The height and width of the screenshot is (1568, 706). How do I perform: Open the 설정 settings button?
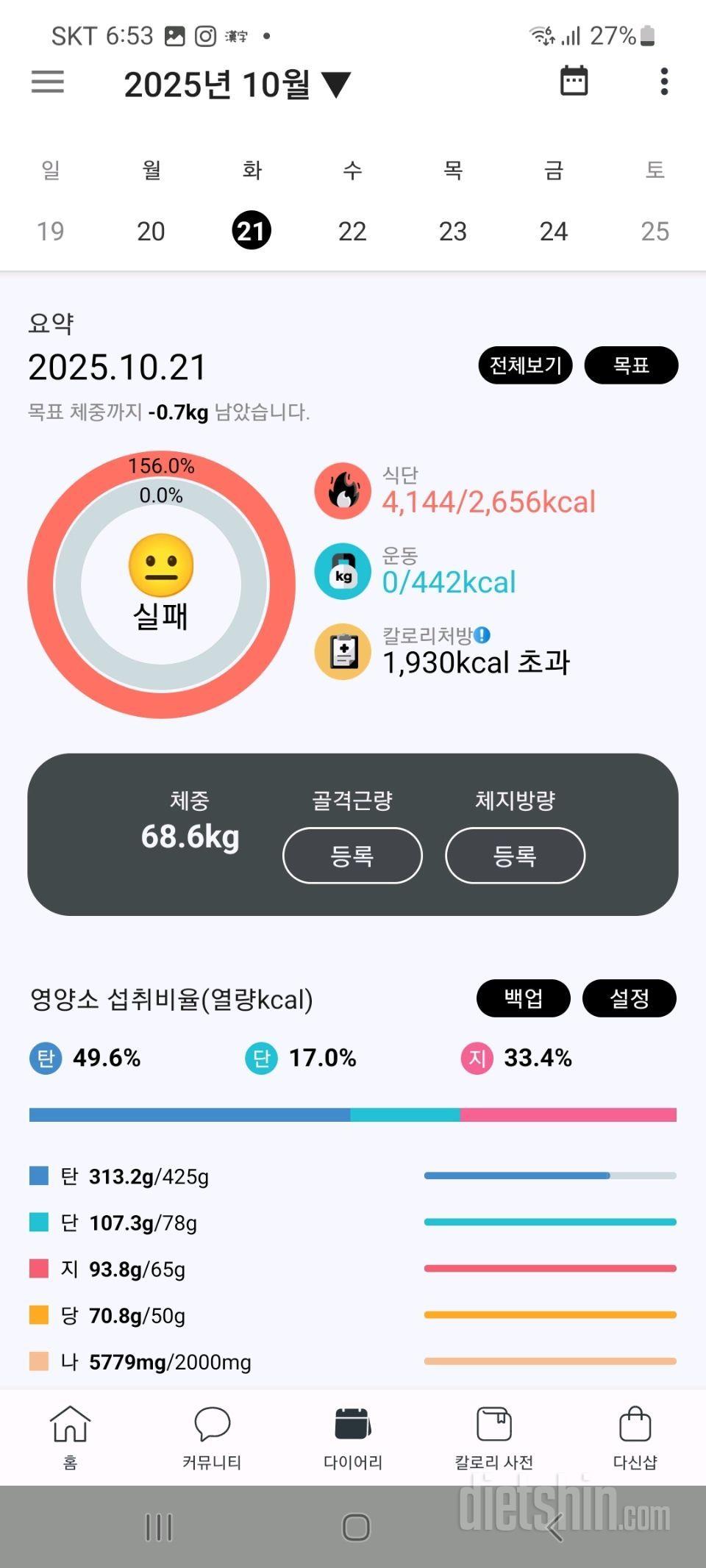coord(630,998)
